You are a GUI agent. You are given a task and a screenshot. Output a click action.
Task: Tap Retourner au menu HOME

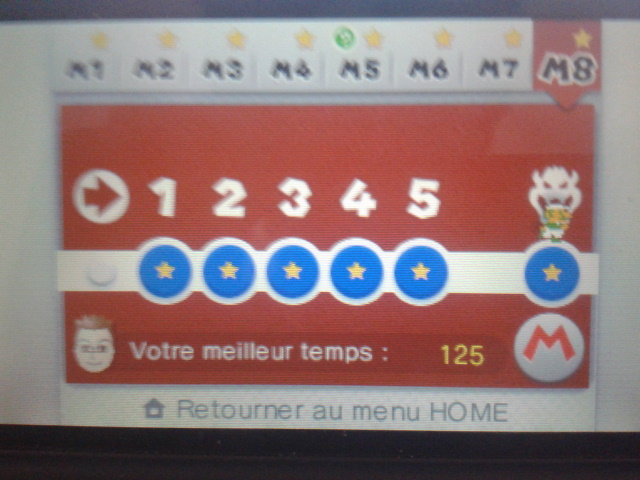click(x=327, y=411)
